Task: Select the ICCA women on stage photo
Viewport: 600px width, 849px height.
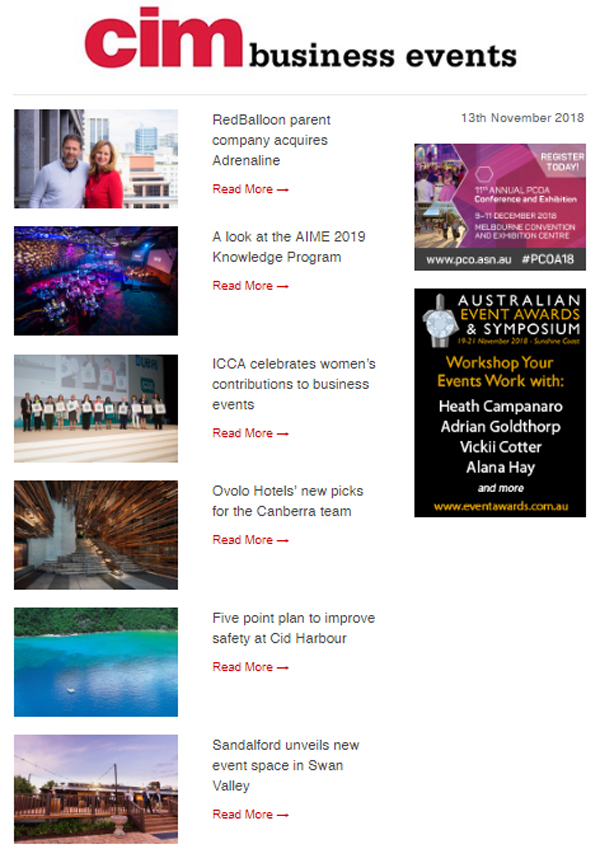Action: click(x=96, y=408)
